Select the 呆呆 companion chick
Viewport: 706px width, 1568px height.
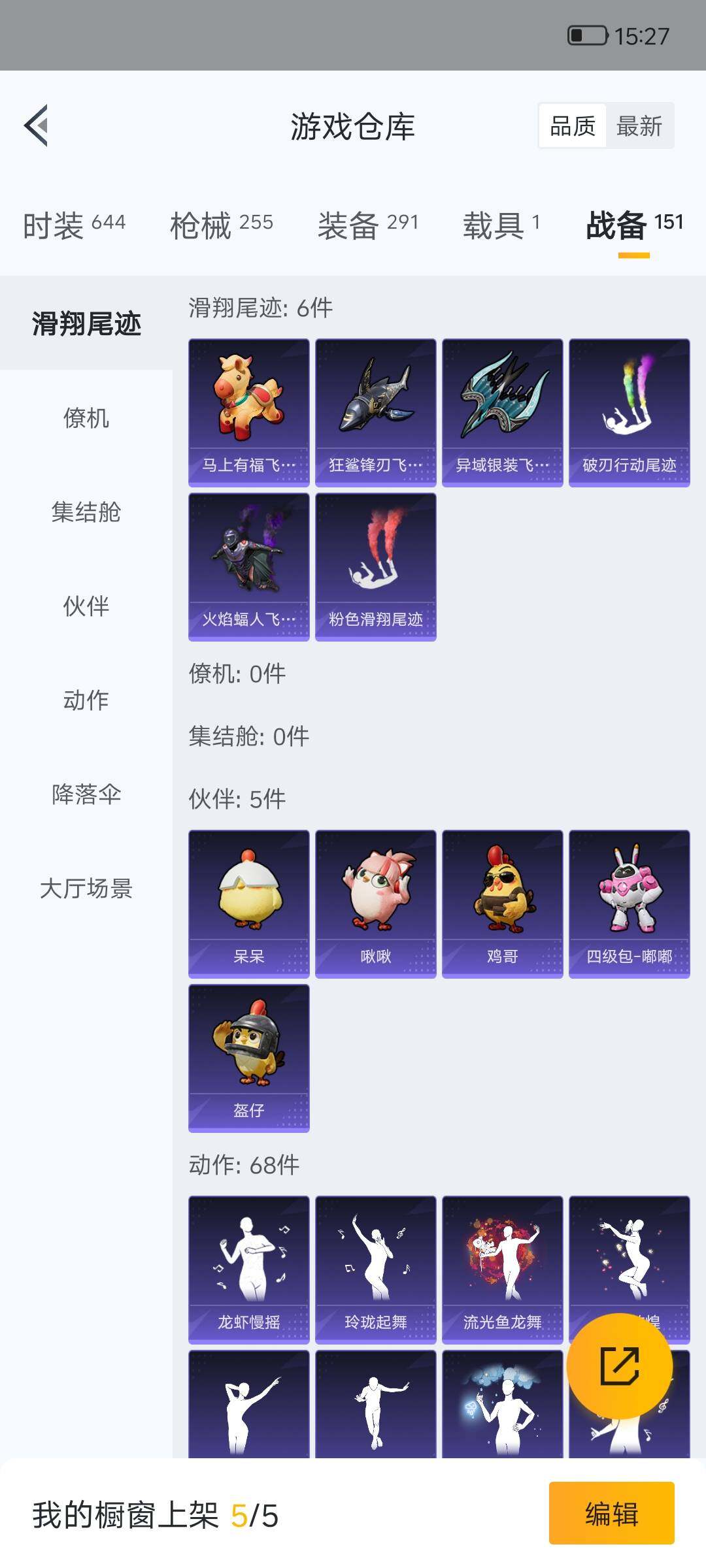[248, 902]
